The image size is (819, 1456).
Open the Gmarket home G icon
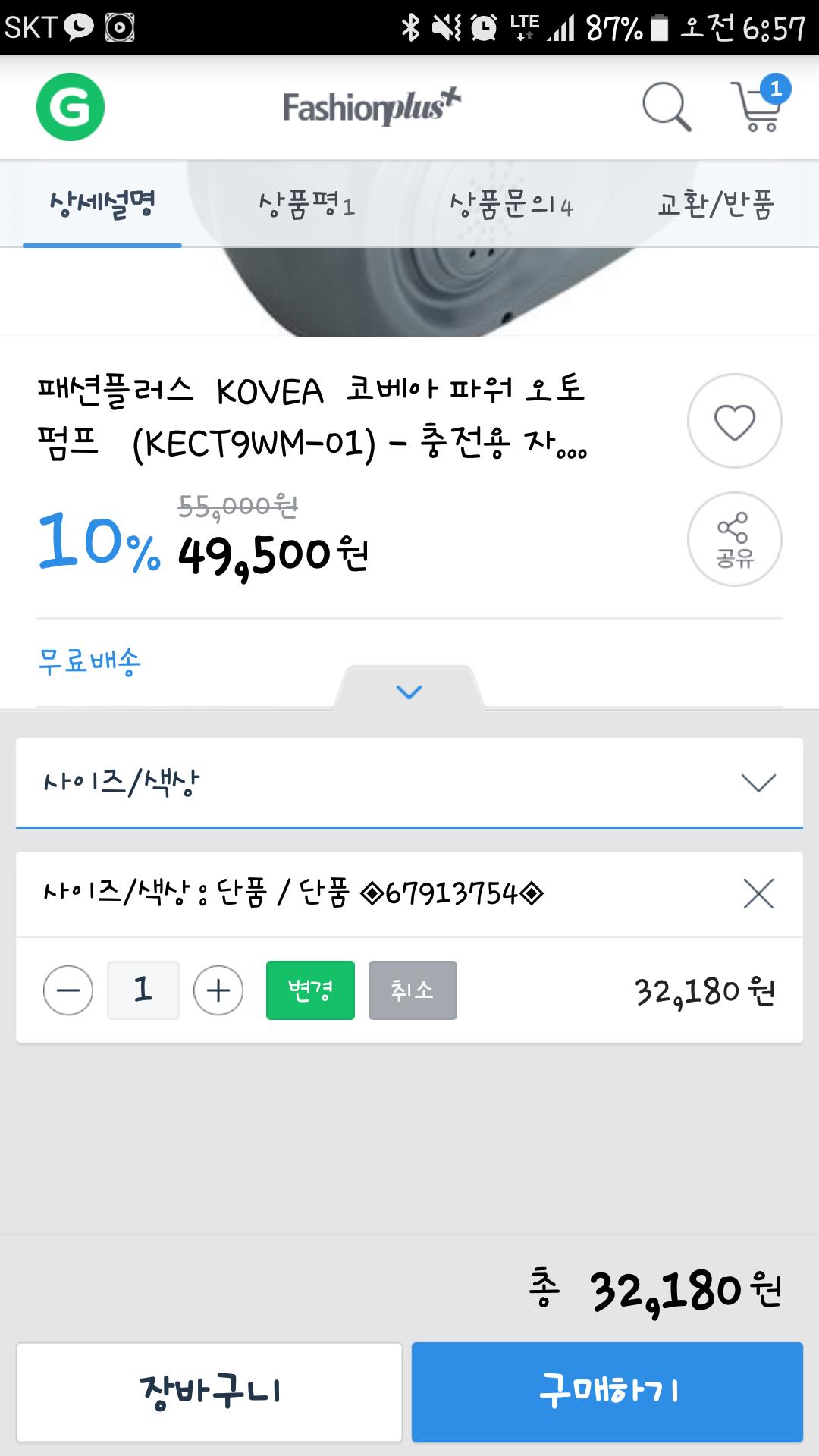pyautogui.click(x=71, y=107)
